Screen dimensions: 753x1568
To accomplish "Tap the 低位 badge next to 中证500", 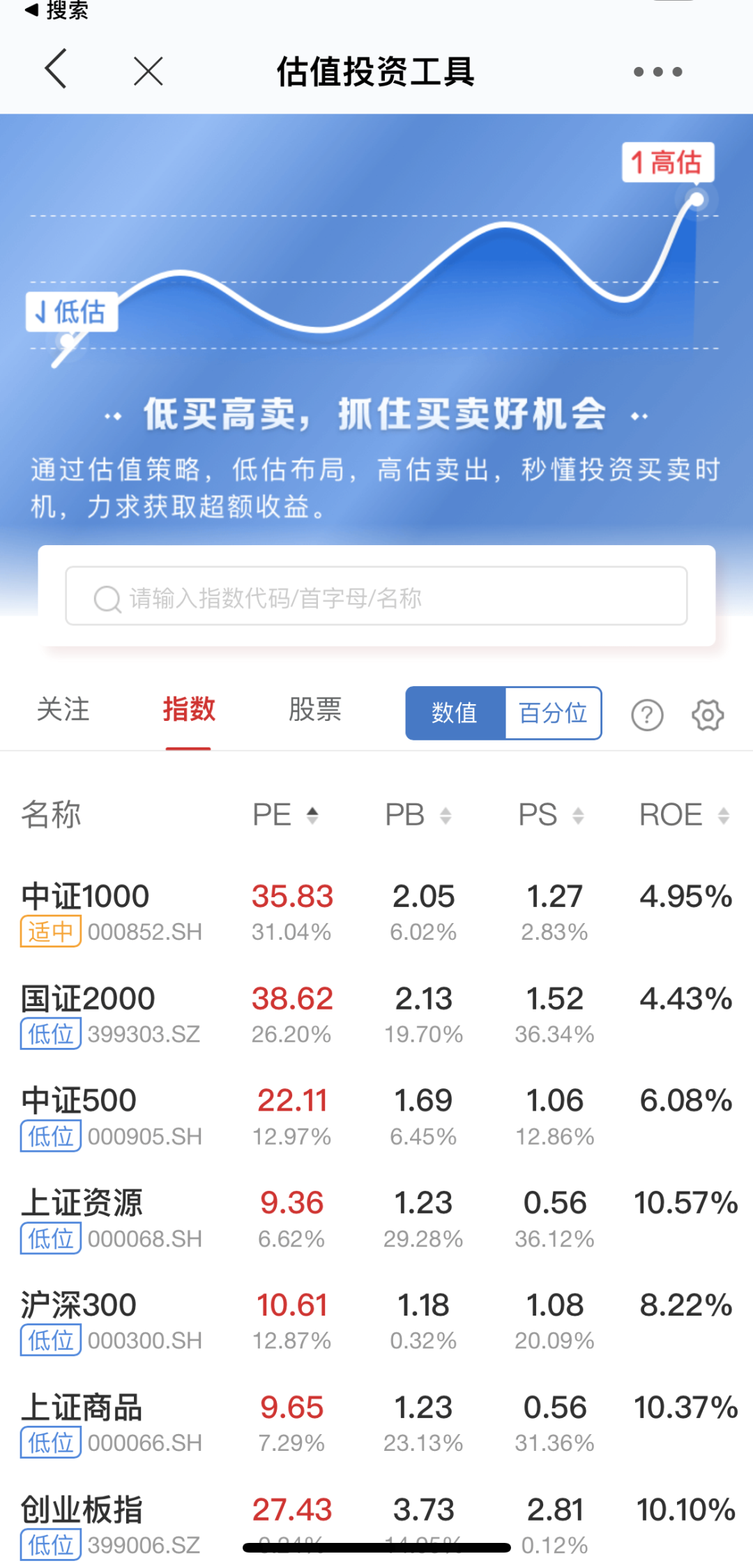I will pos(50,1135).
